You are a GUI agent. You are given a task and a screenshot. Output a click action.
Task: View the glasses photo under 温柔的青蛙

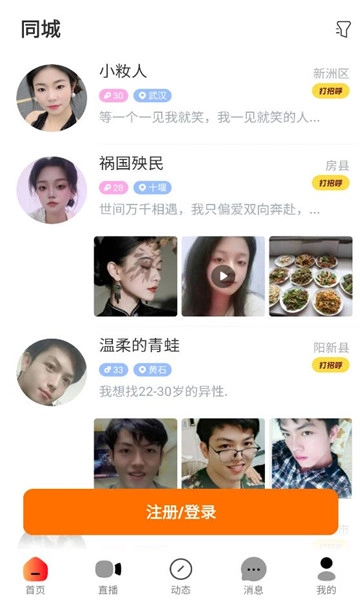coord(223,454)
